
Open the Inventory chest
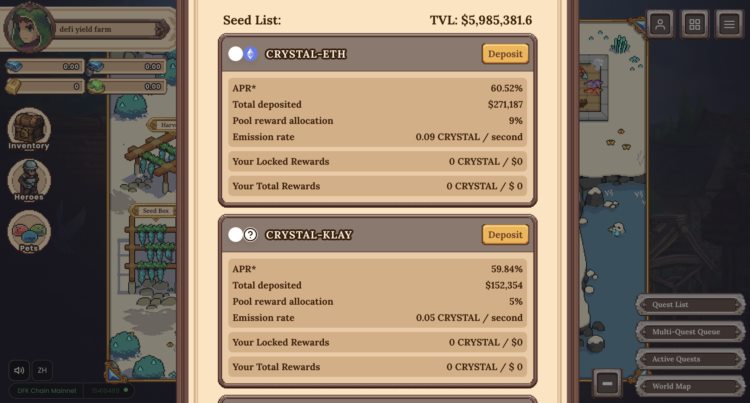(x=29, y=129)
